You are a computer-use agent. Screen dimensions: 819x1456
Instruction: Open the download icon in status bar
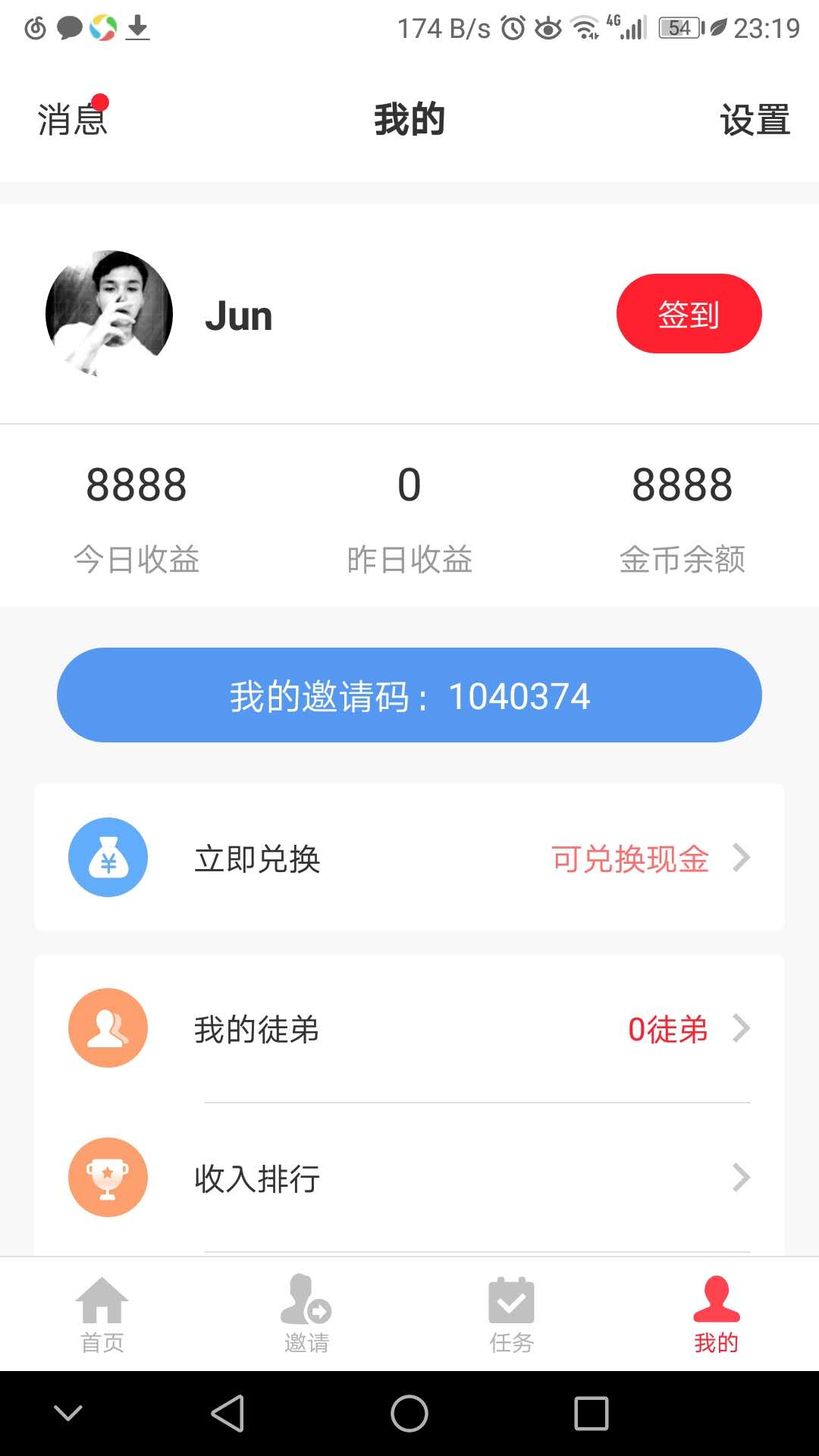(x=138, y=26)
